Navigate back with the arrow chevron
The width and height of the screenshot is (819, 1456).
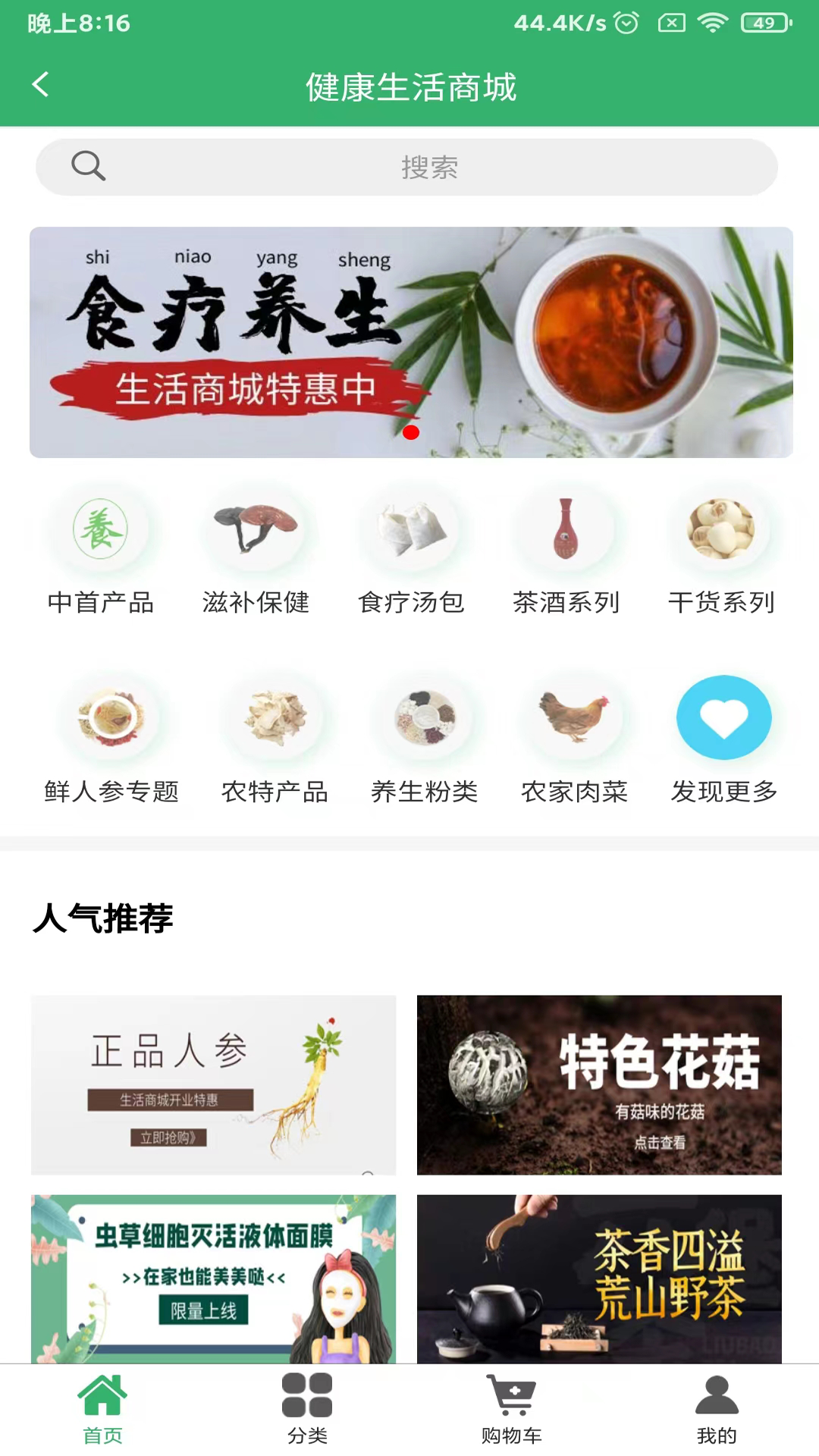click(x=42, y=85)
